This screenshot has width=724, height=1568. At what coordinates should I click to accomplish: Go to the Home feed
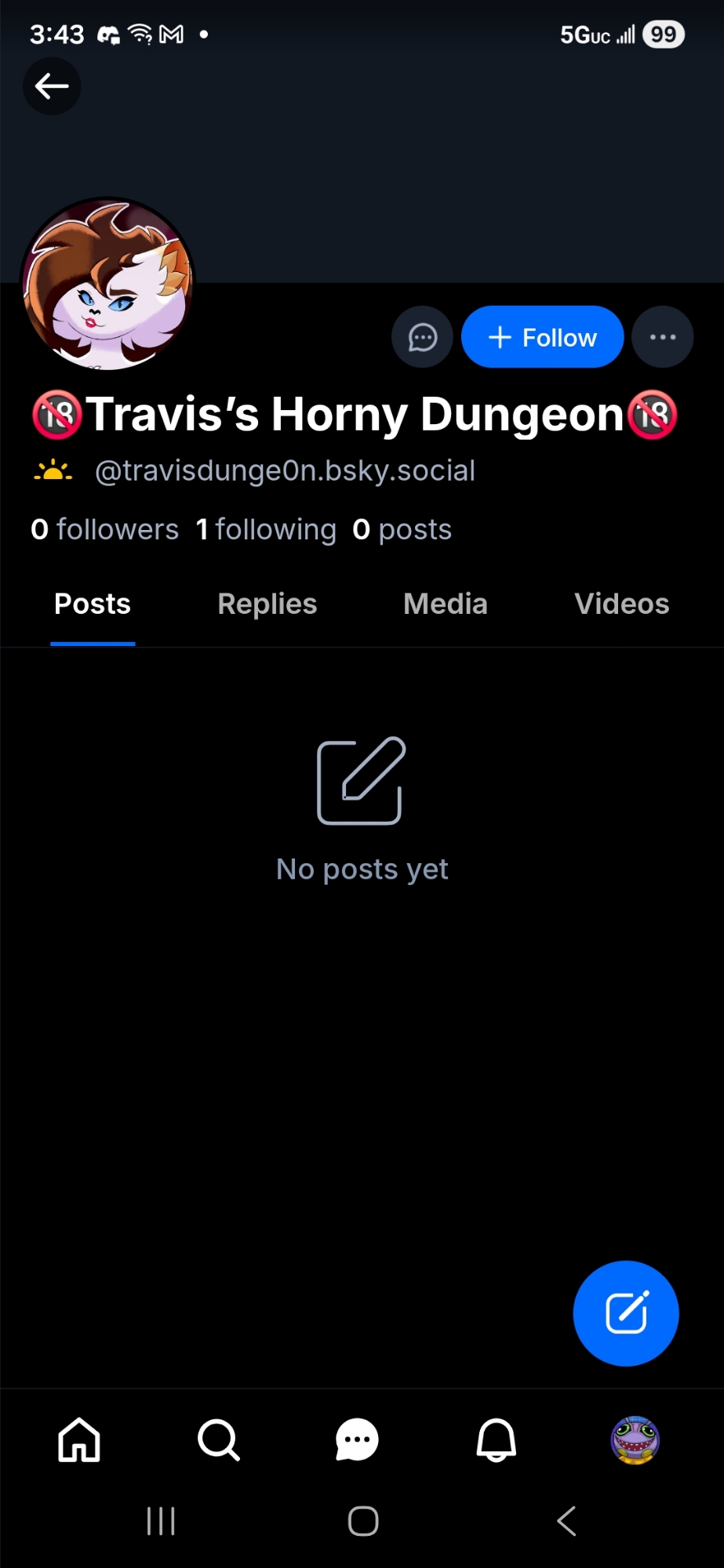(x=79, y=1440)
